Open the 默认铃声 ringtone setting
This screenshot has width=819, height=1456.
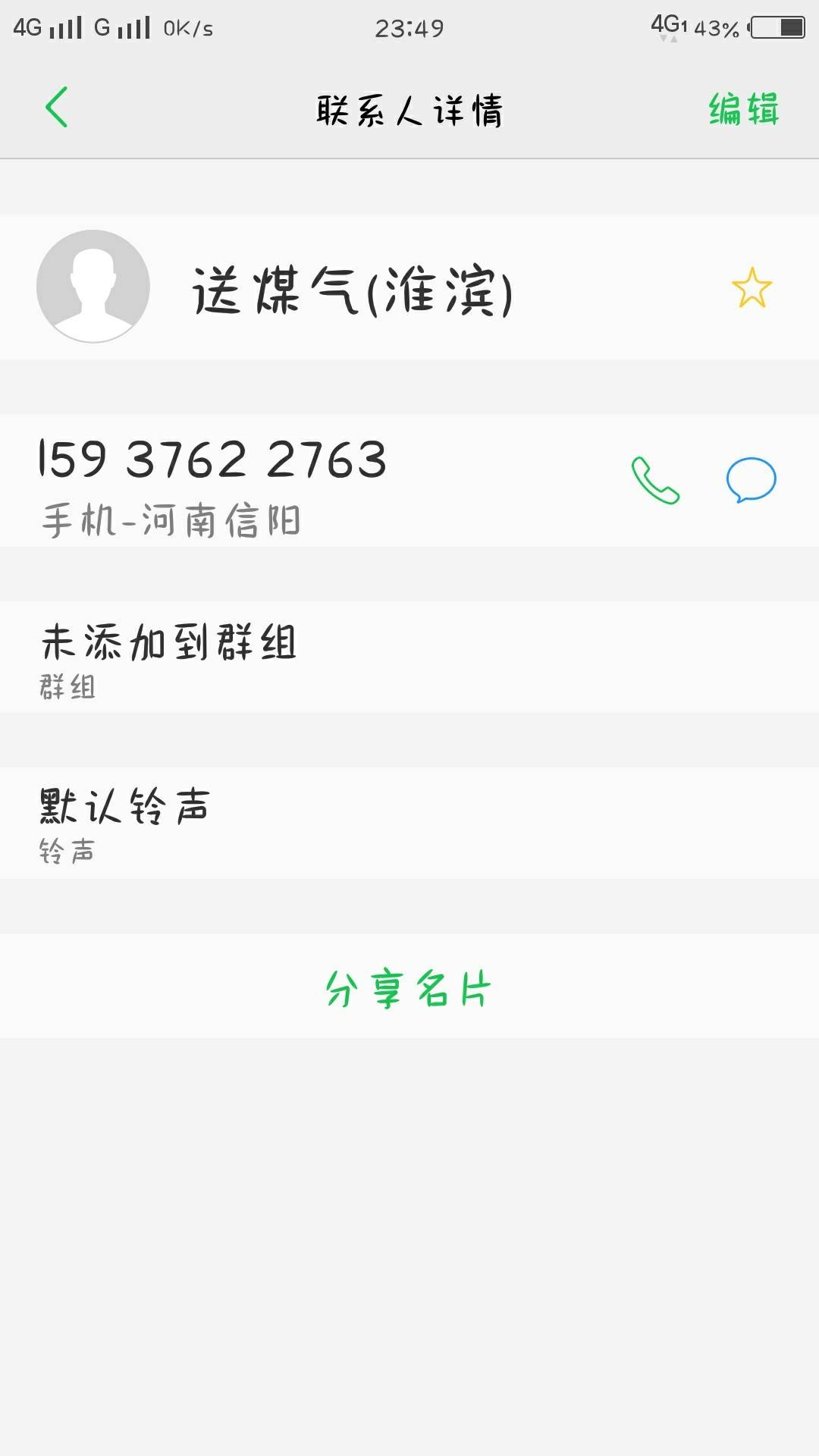[409, 824]
